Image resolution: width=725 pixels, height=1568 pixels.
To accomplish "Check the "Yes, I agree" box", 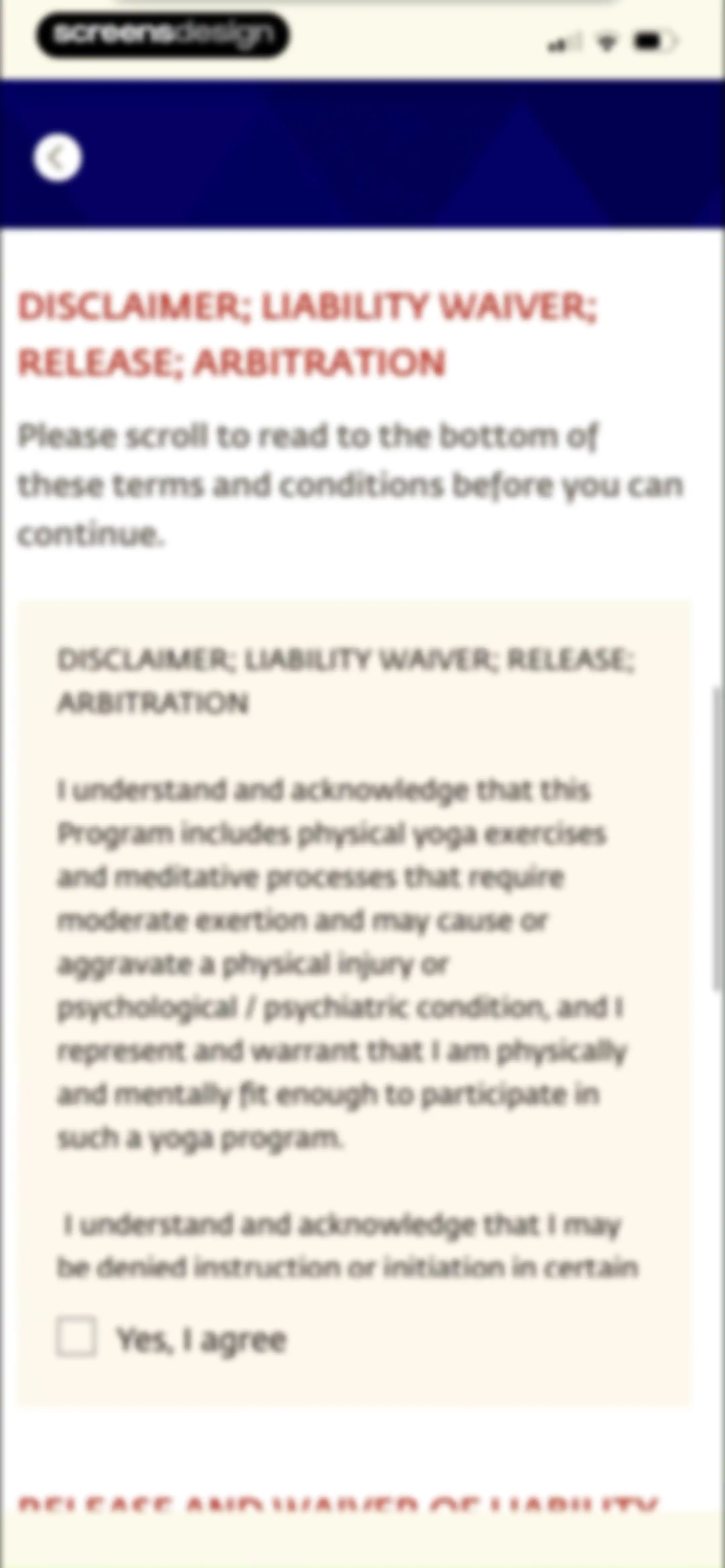I will 76,1337.
